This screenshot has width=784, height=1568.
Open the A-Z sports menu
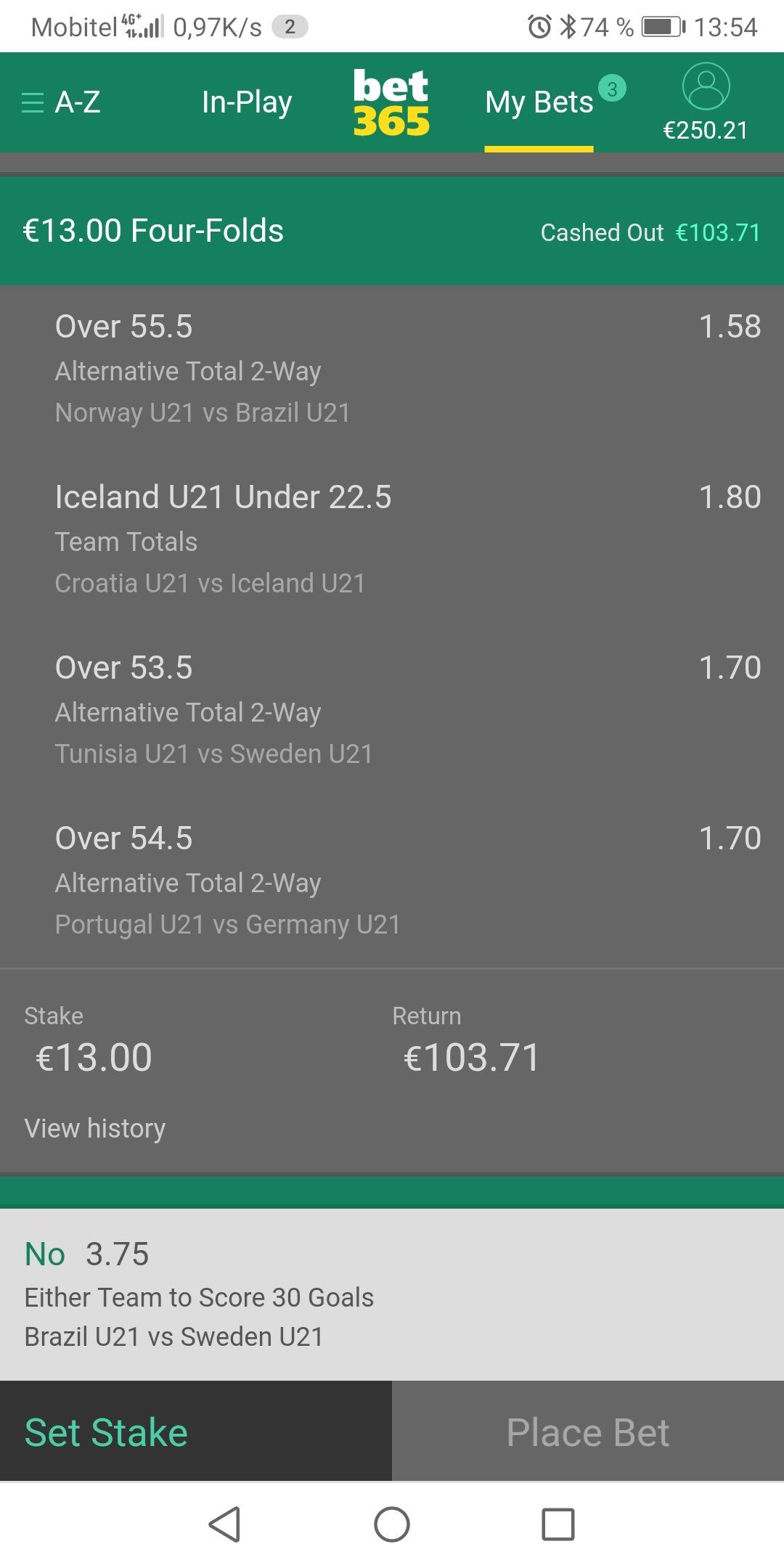61,102
